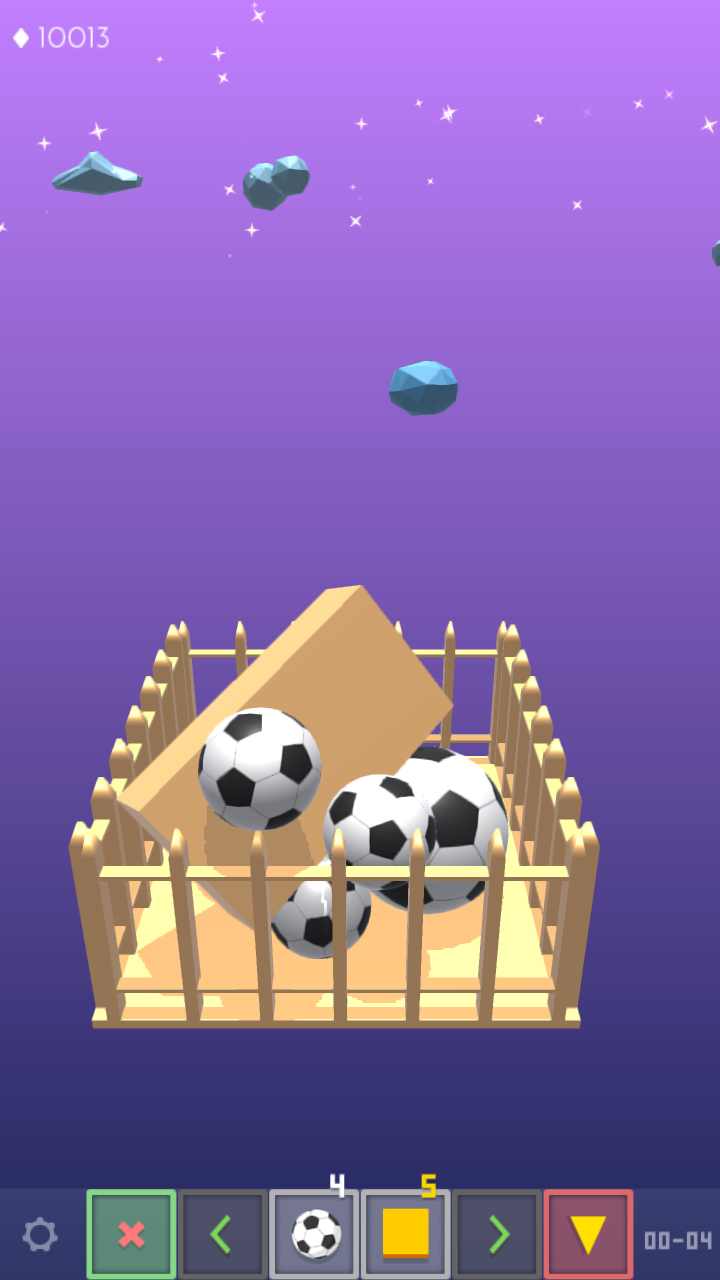
Task: Tap the yellow down-arrow drop button
Action: [588, 1234]
